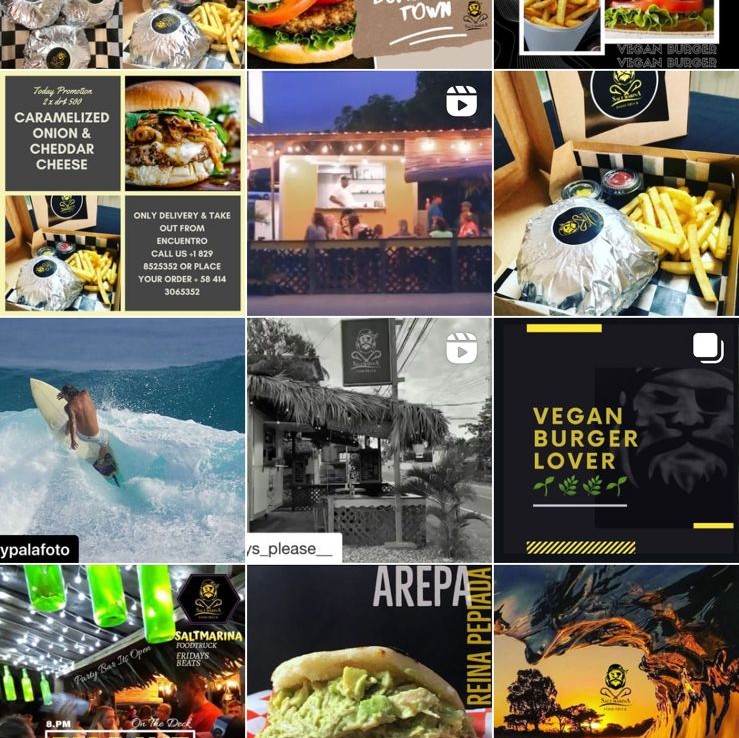Play the night-time food truck reel
The image size is (739, 738).
tap(369, 192)
